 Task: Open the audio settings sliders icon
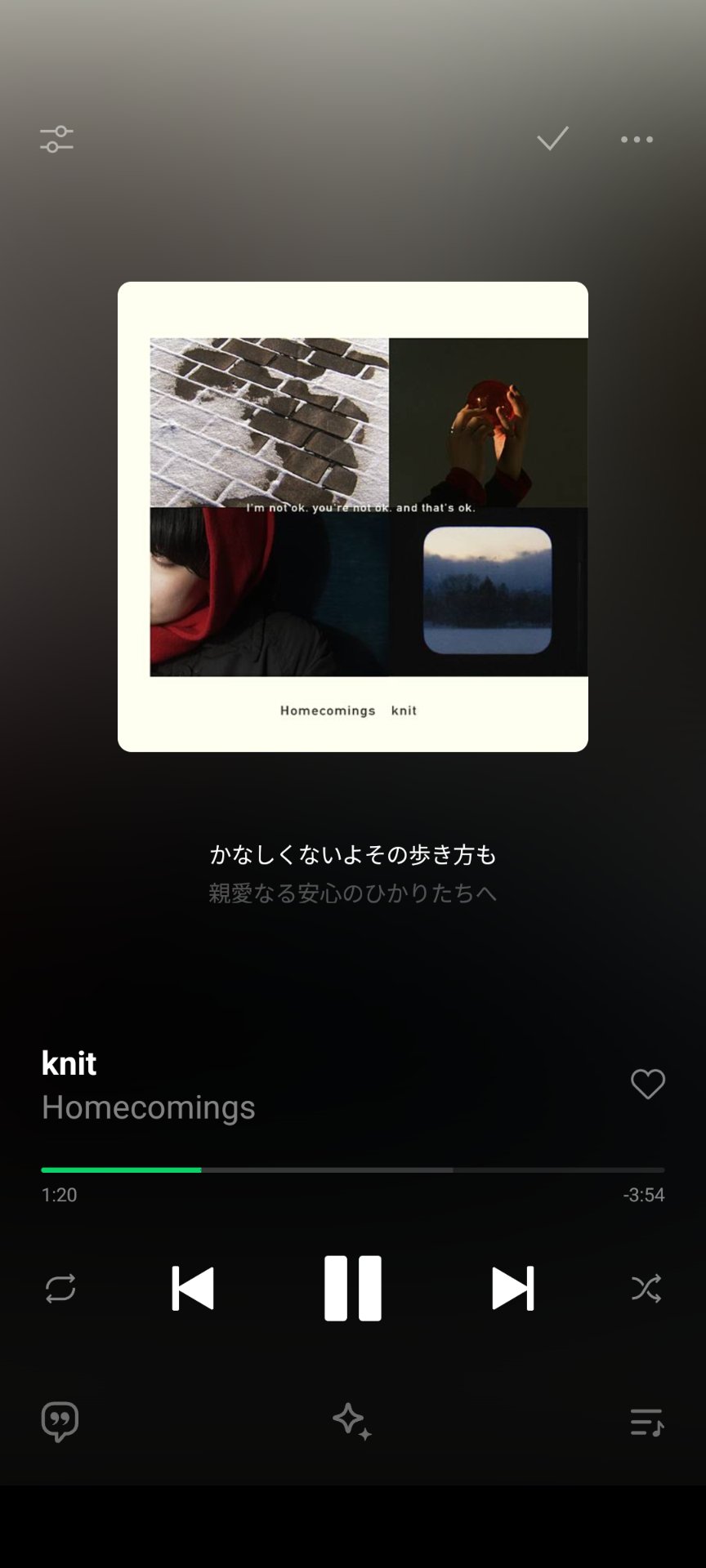pyautogui.click(x=56, y=140)
